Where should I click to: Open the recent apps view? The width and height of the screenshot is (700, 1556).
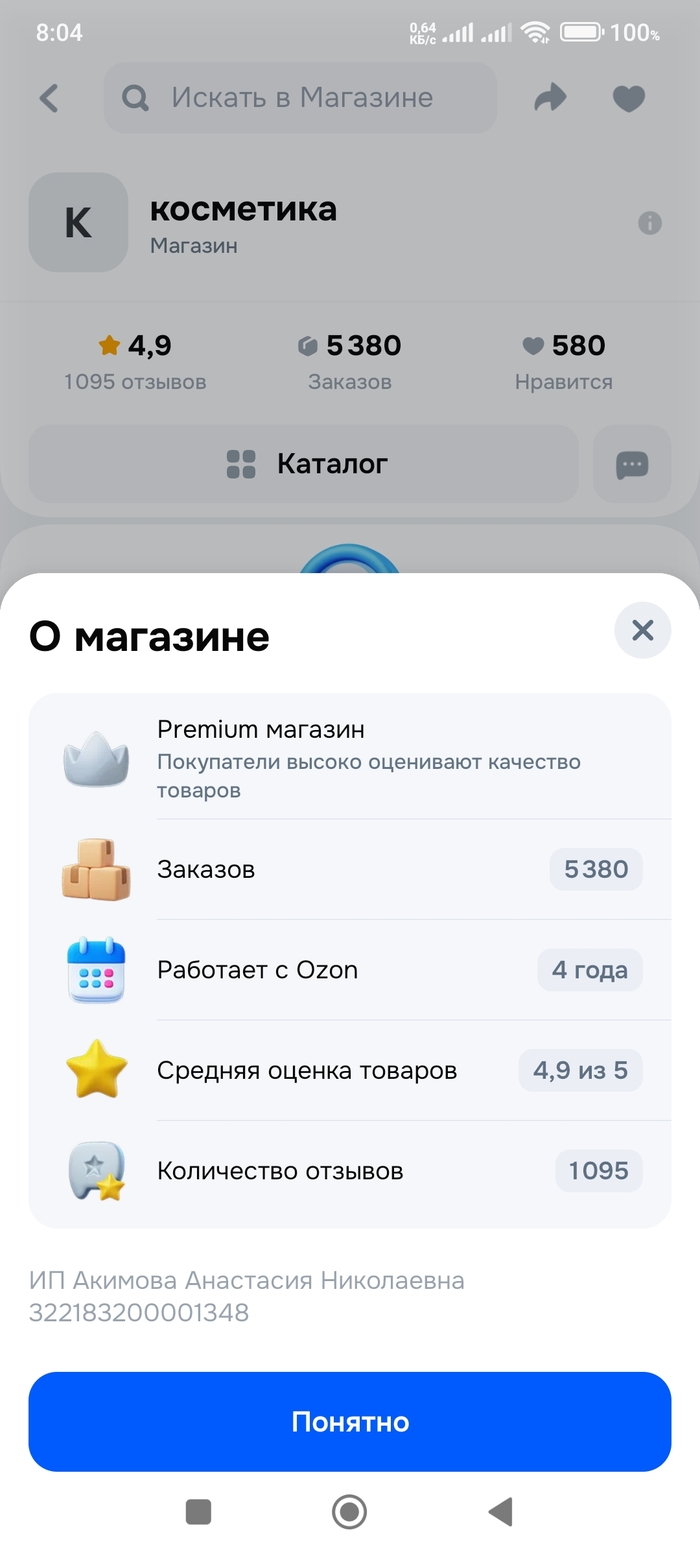[x=199, y=1511]
